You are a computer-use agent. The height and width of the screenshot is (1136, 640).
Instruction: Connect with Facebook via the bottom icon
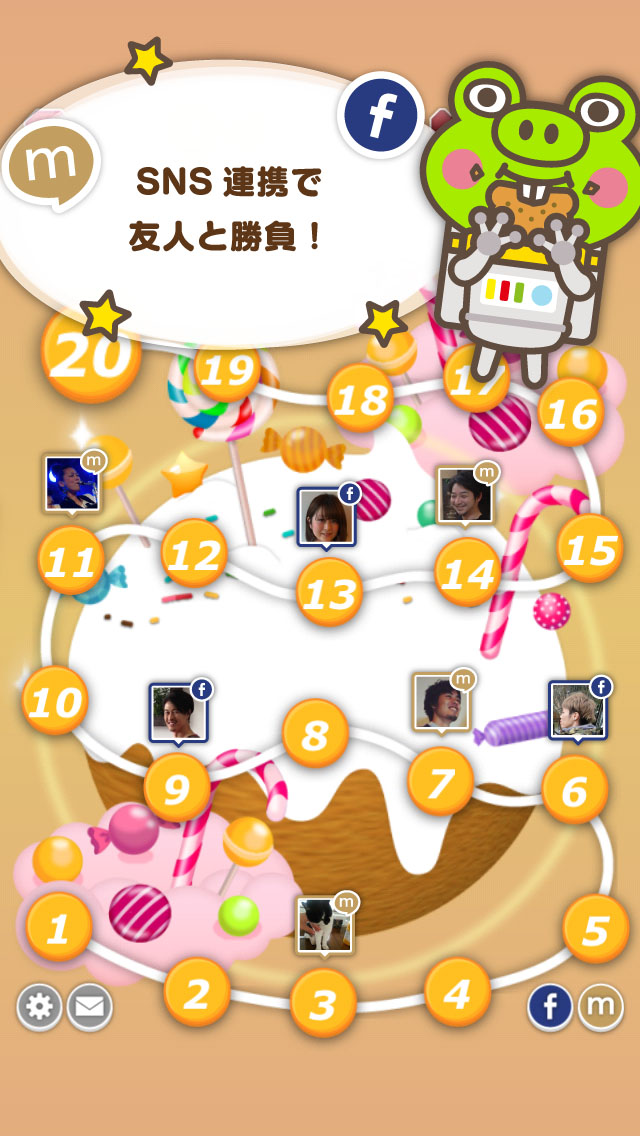tap(550, 1006)
